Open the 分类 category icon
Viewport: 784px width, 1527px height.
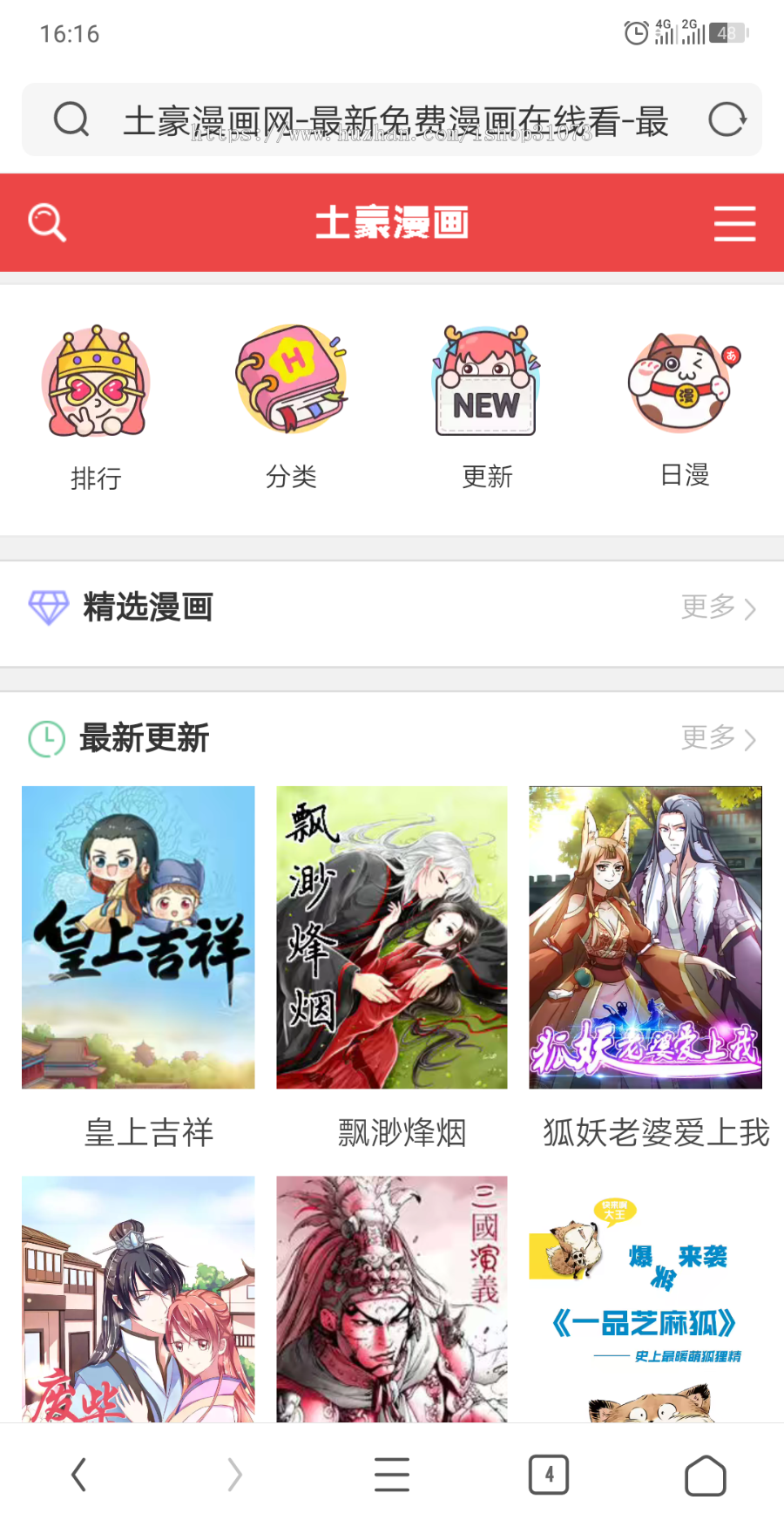[292, 379]
